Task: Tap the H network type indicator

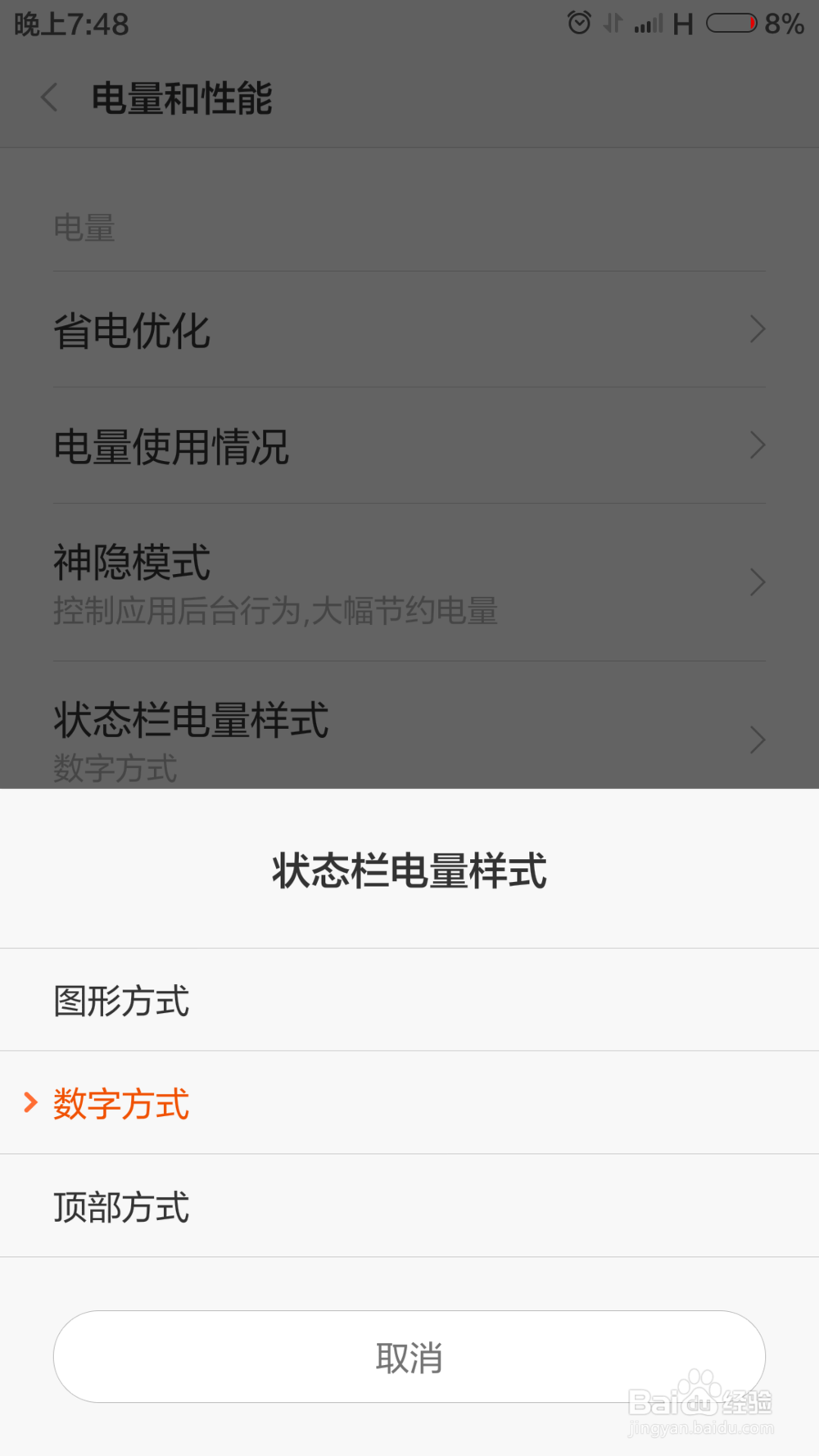Action: click(x=685, y=24)
